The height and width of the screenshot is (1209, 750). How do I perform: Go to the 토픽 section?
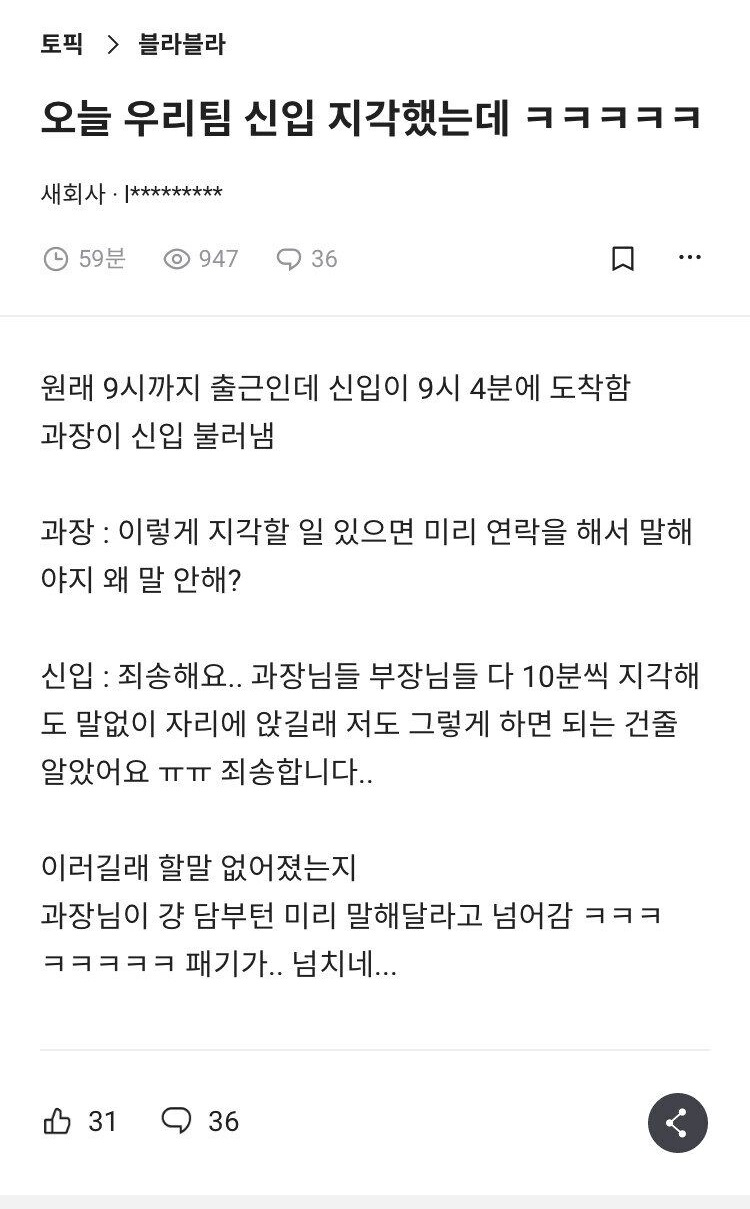pyautogui.click(x=57, y=44)
